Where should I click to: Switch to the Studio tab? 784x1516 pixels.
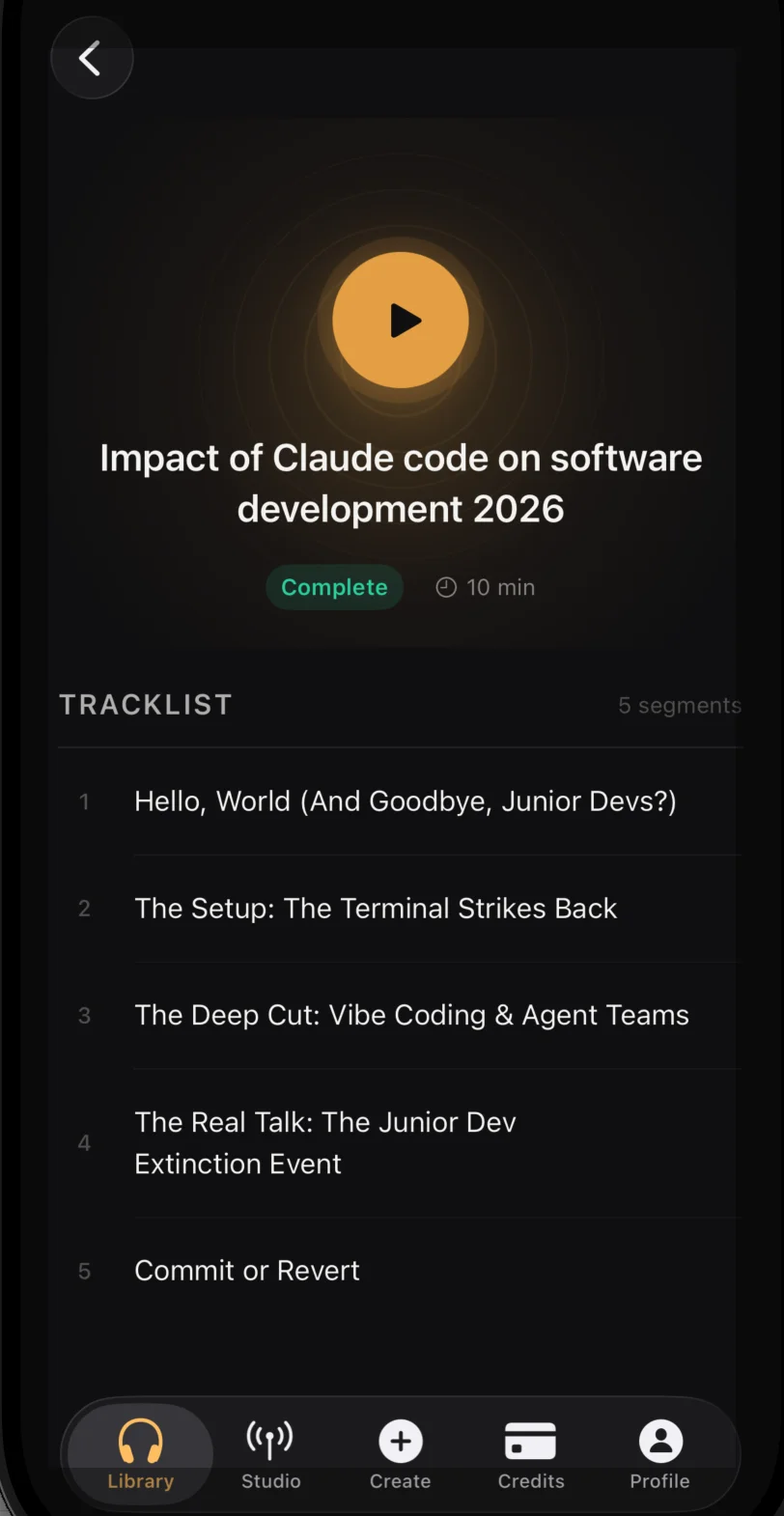270,1454
